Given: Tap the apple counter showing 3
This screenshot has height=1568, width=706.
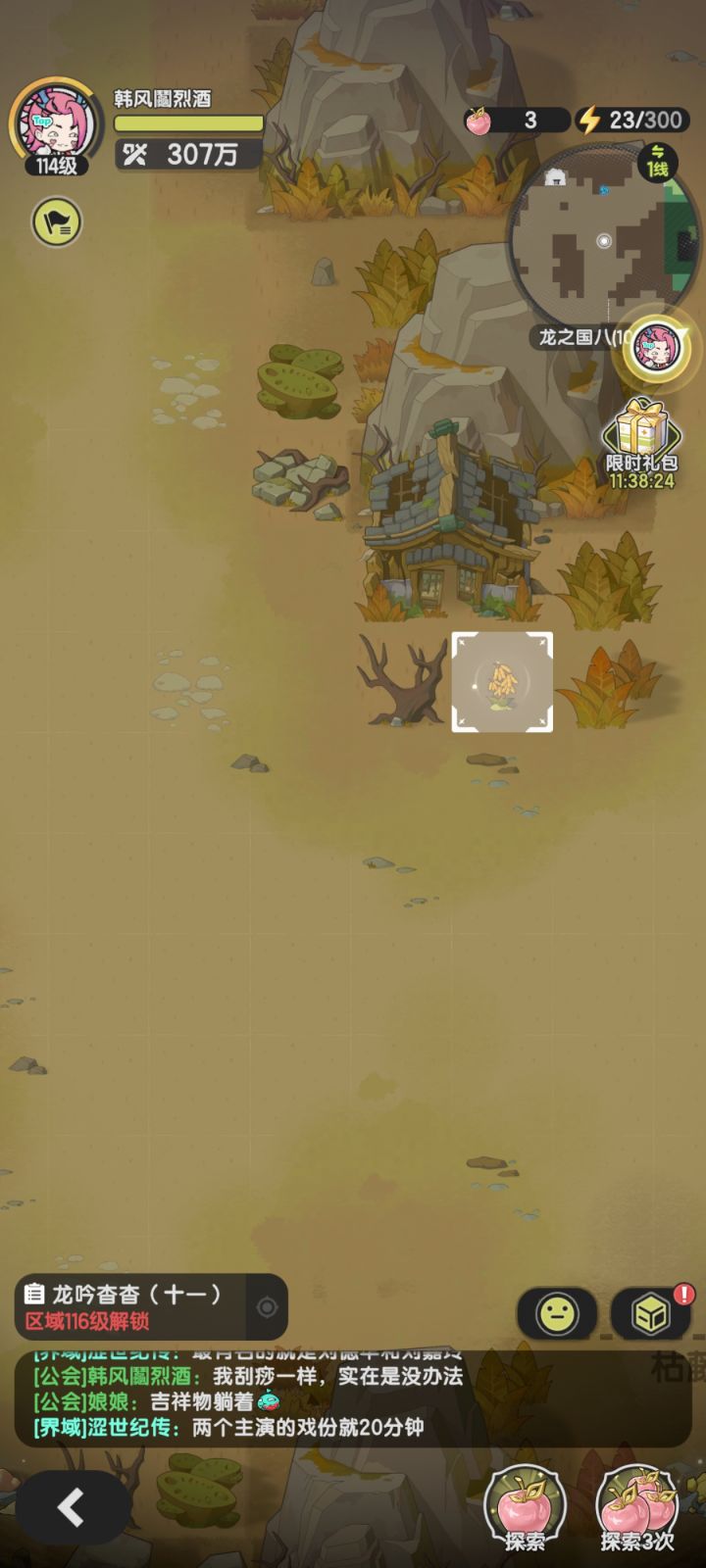Looking at the screenshot, I should [x=516, y=121].
